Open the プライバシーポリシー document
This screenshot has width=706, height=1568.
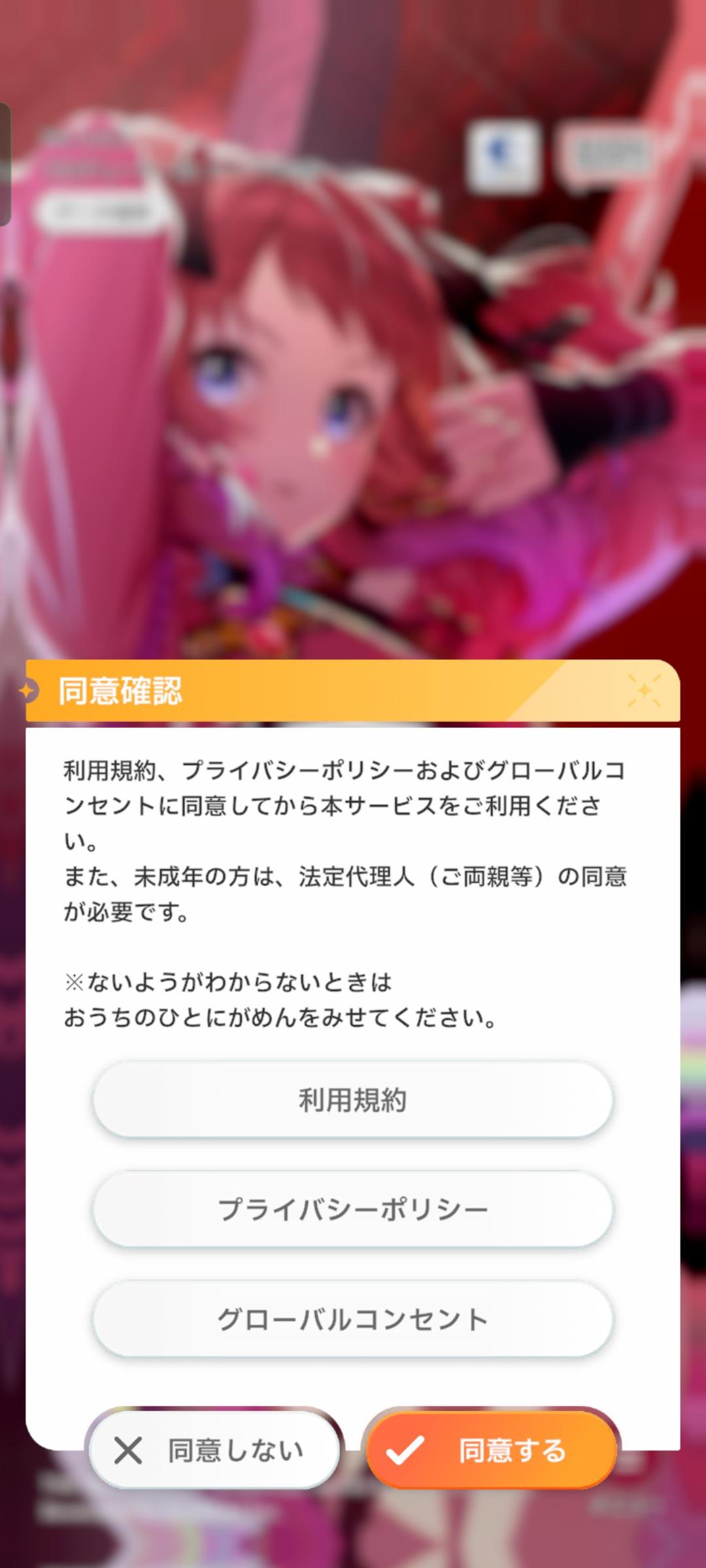353,1210
